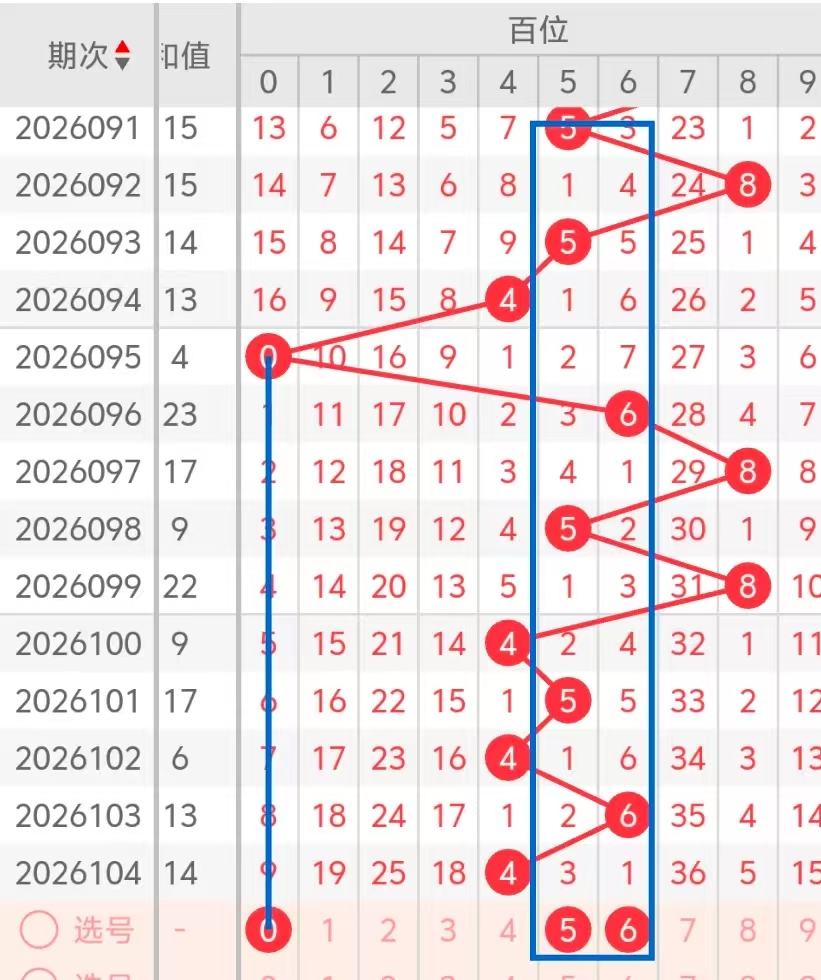Sort the list by 期次 column
Viewport: 821px width, 980px height.
[122, 55]
